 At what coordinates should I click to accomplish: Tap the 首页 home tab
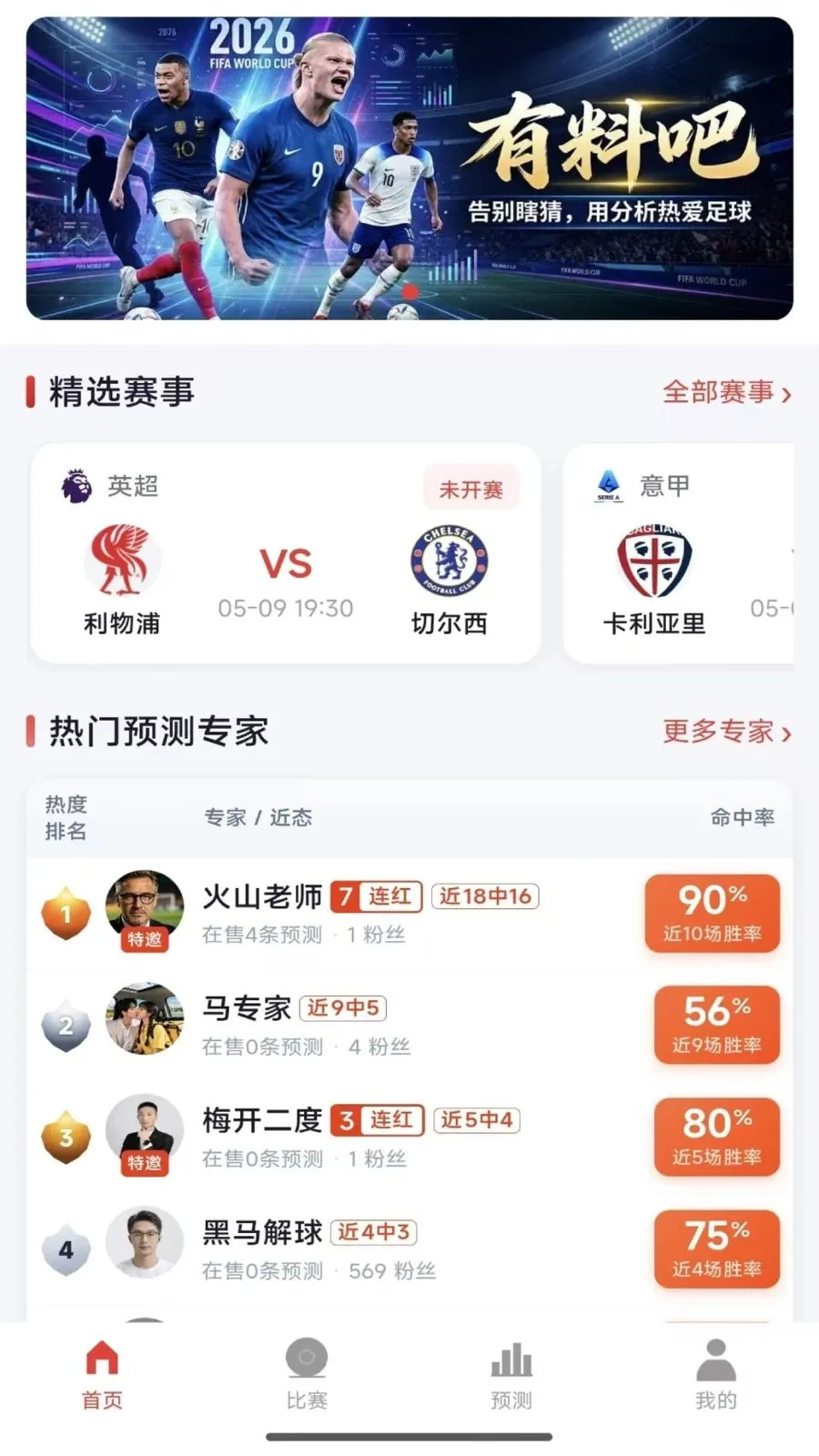point(102,1374)
